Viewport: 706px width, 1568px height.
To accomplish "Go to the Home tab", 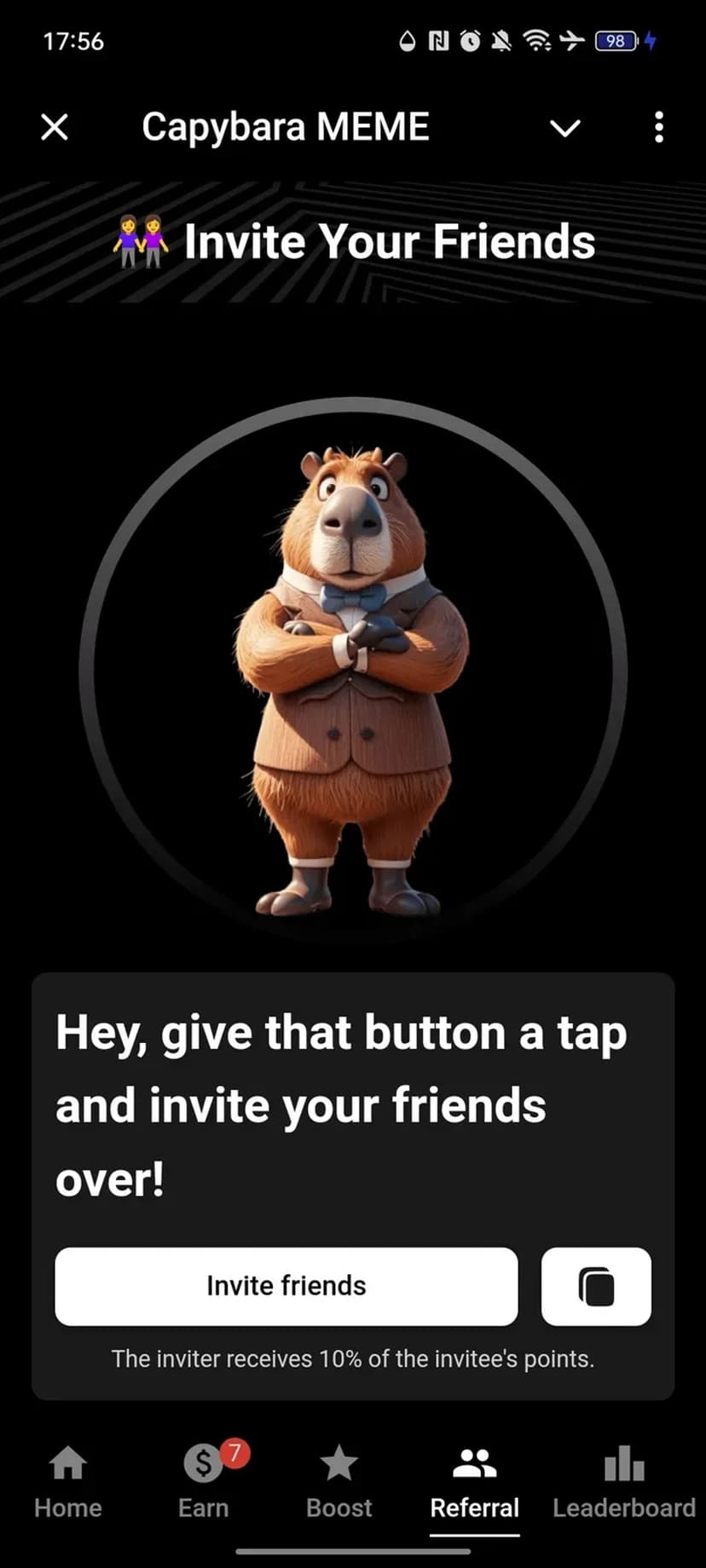I will [67, 1483].
